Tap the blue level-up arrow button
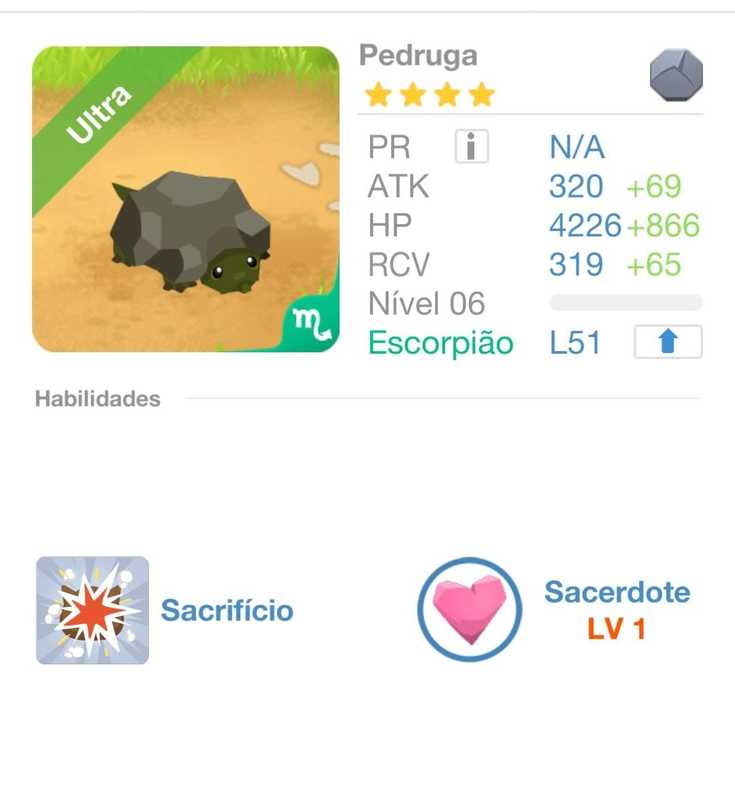 click(668, 342)
